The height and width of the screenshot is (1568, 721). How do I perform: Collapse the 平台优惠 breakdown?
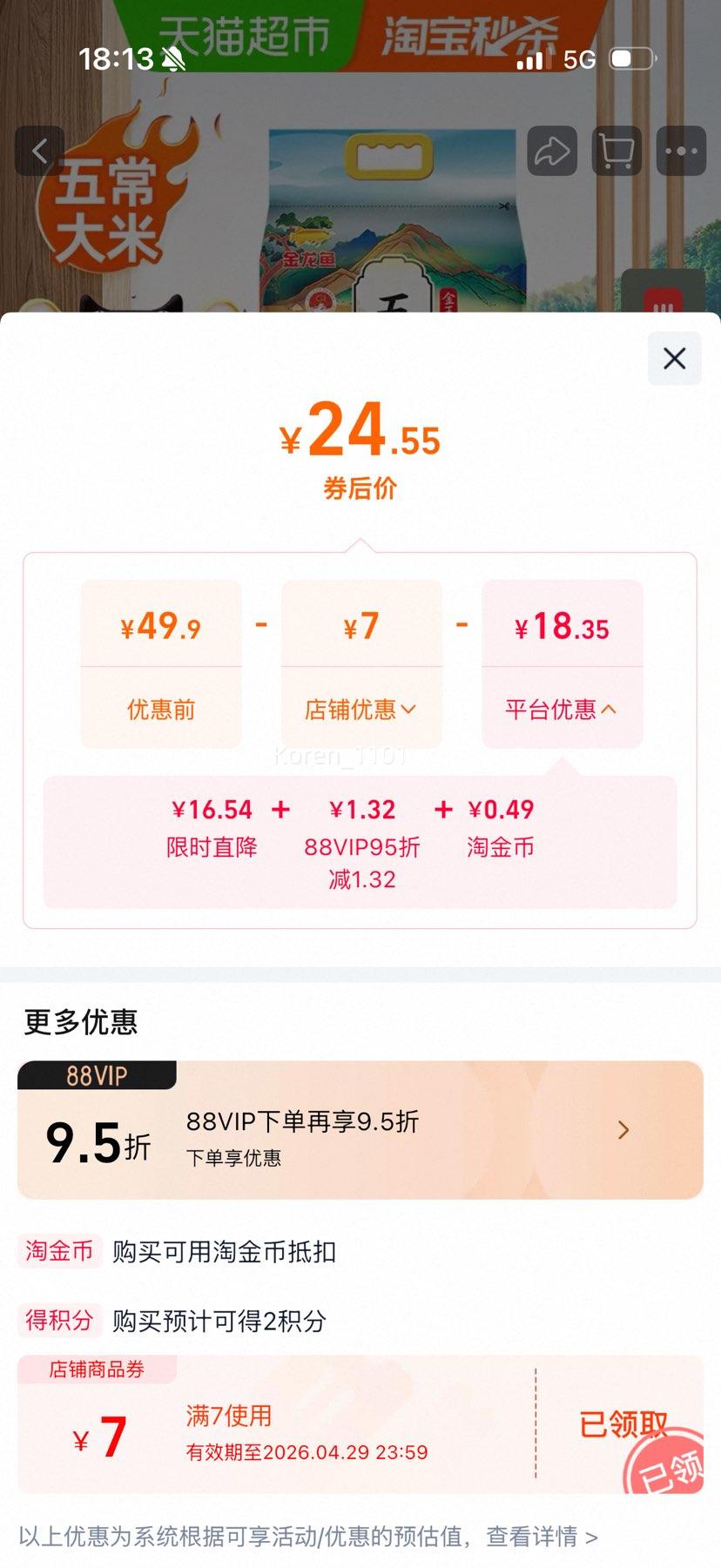pos(562,709)
